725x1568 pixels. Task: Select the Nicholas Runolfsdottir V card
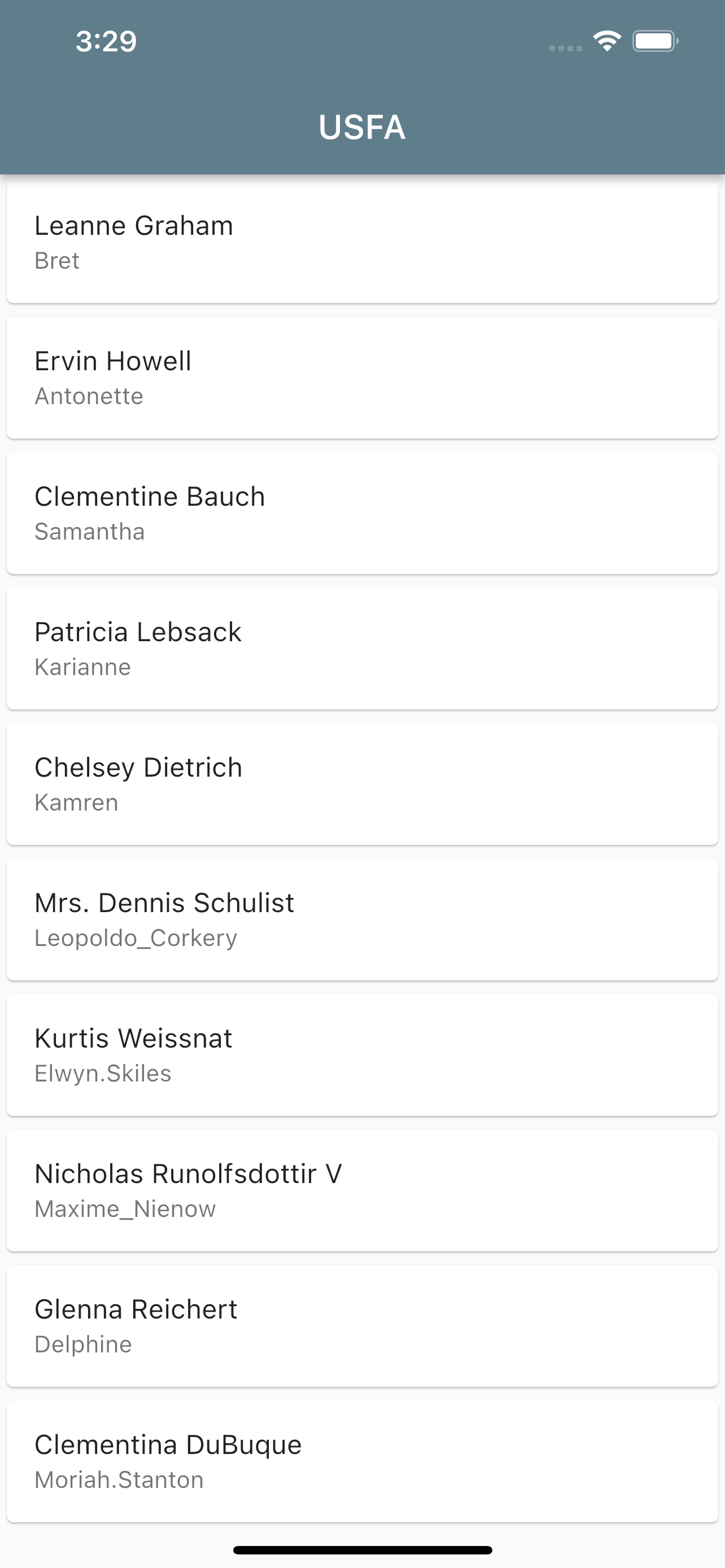click(362, 1190)
